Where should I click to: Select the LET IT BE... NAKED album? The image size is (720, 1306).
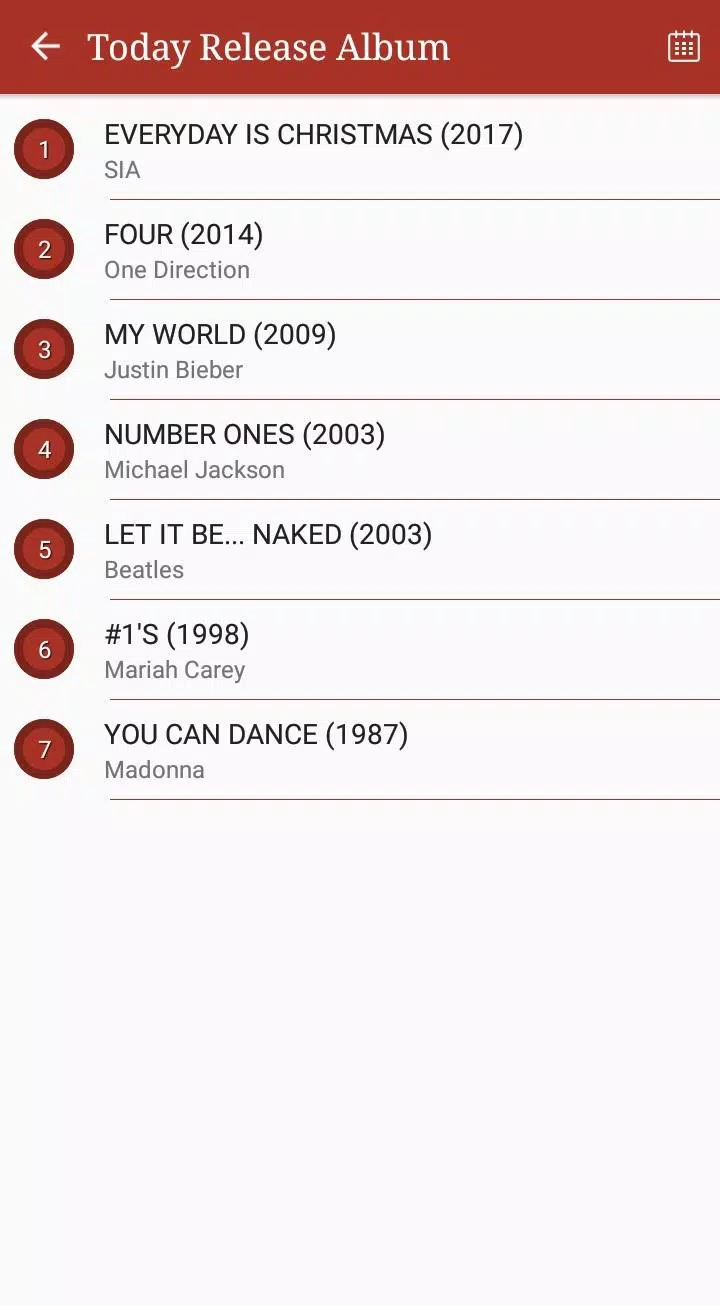[268, 534]
